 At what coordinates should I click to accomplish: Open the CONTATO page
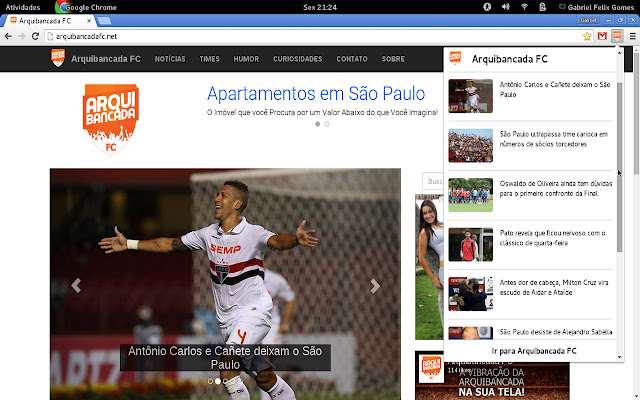352,59
